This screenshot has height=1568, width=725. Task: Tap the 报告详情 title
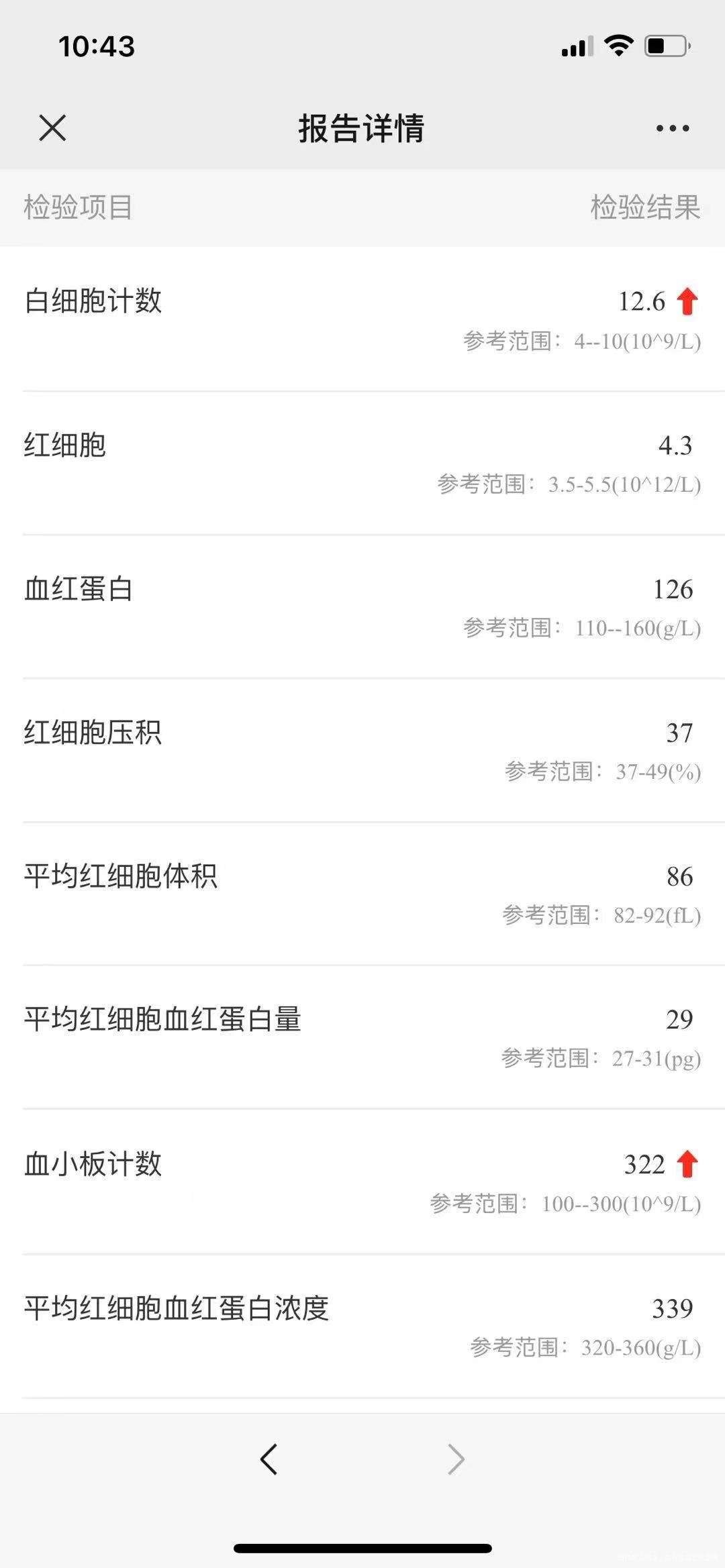pyautogui.click(x=362, y=129)
